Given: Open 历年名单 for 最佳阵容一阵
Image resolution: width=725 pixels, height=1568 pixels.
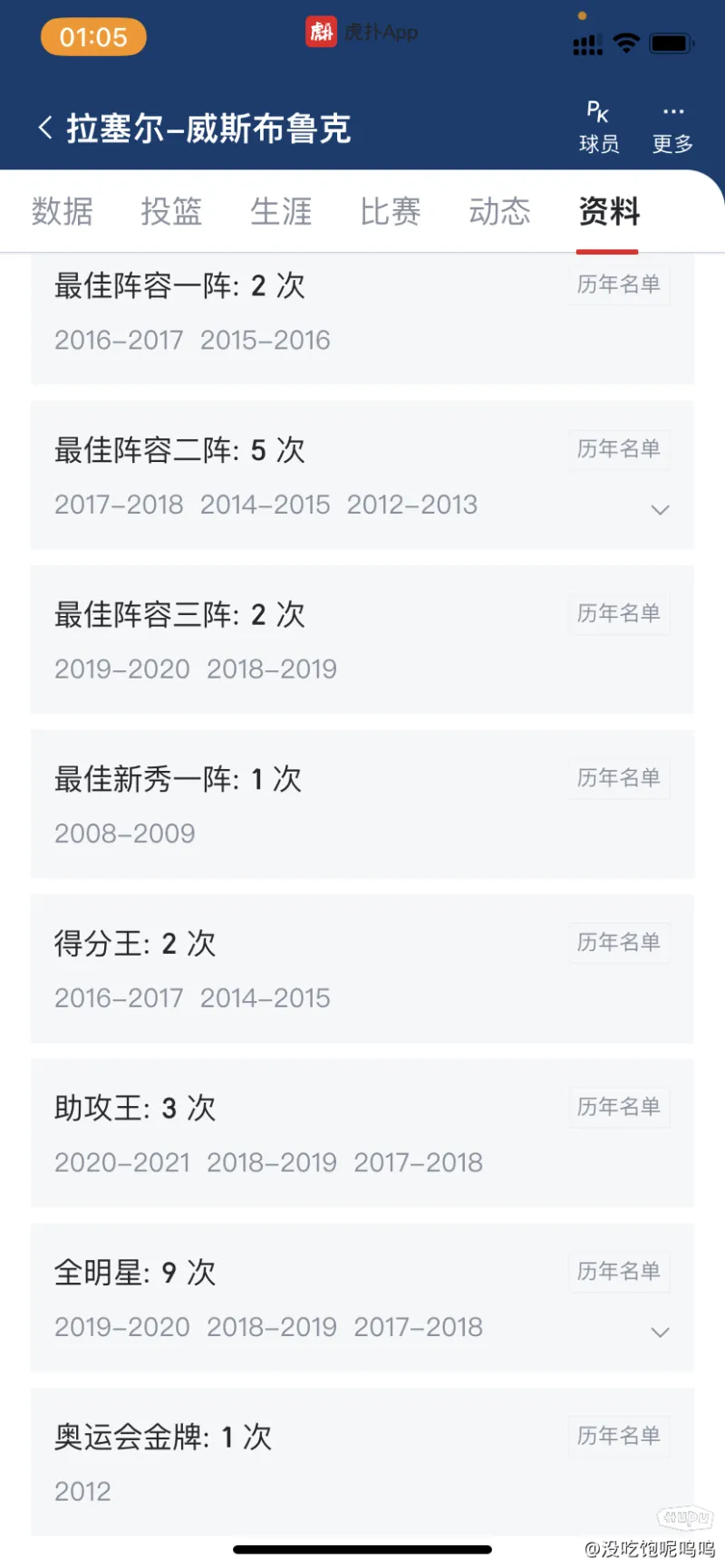Looking at the screenshot, I should click(619, 284).
